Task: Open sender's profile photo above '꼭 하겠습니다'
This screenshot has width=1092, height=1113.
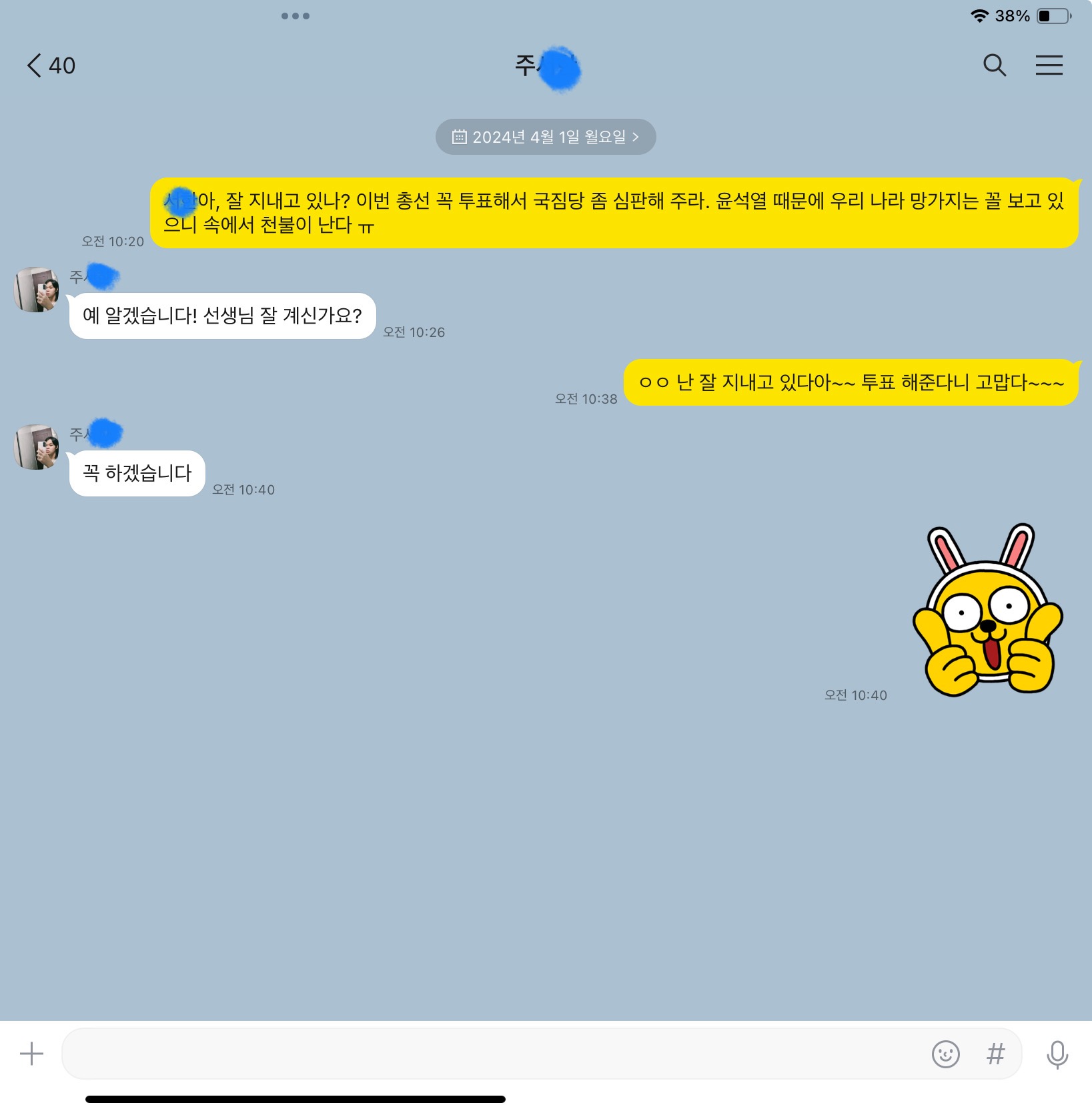Action: pyautogui.click(x=37, y=447)
